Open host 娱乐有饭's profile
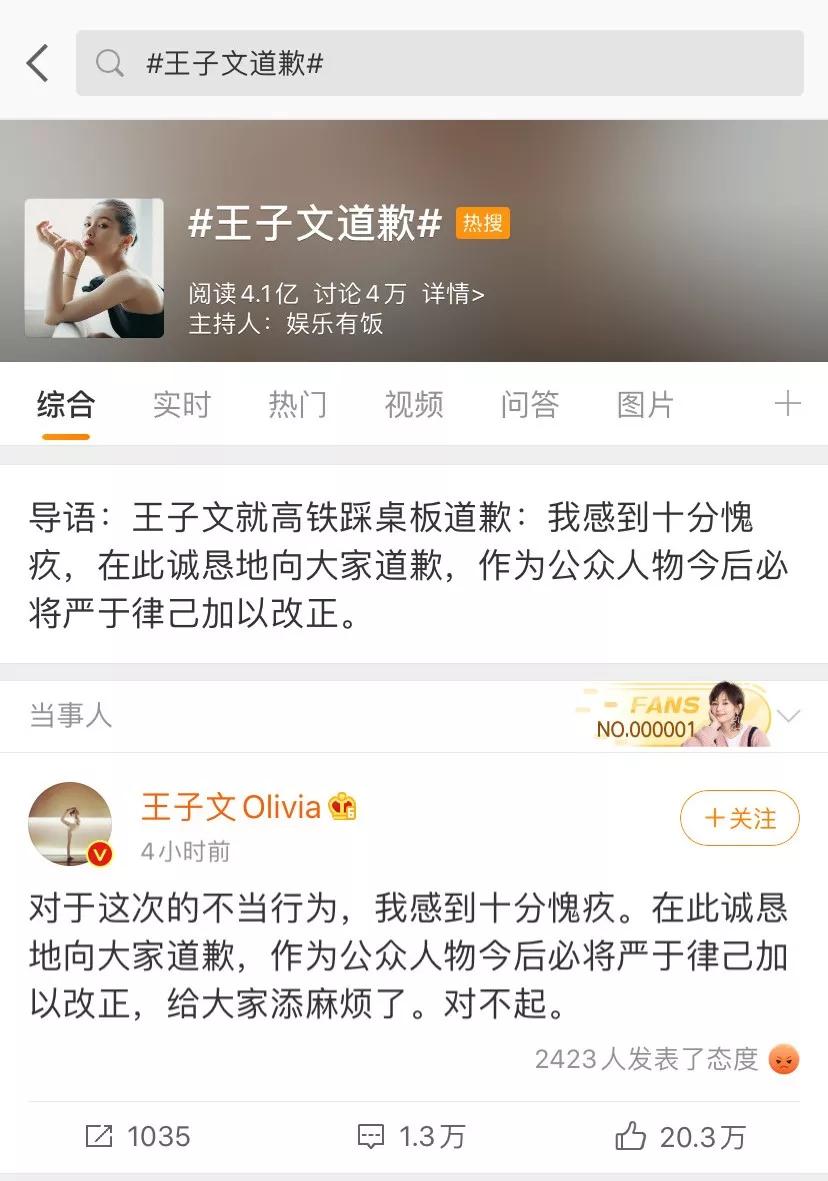Screen dimensions: 828x1181 tap(335, 324)
